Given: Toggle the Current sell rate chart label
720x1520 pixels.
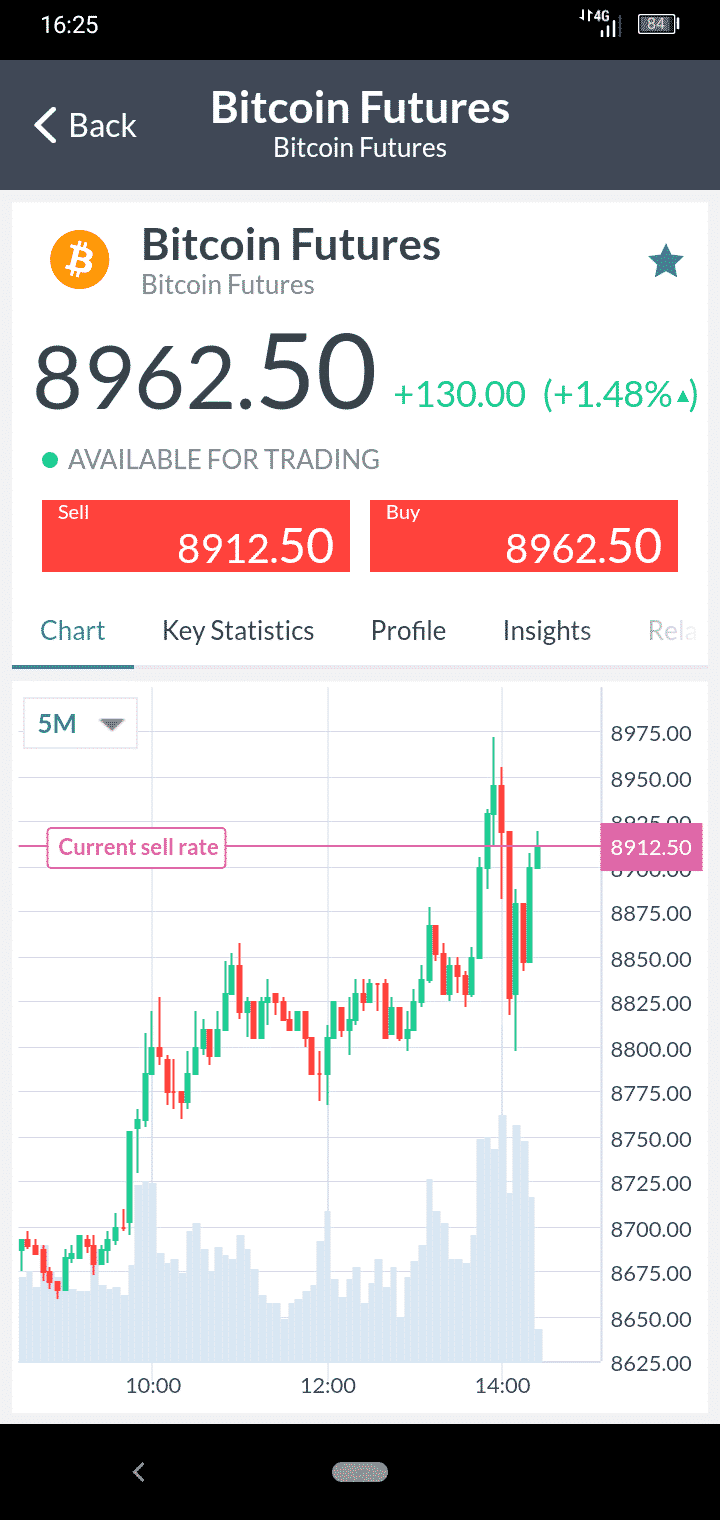Looking at the screenshot, I should click(x=136, y=847).
